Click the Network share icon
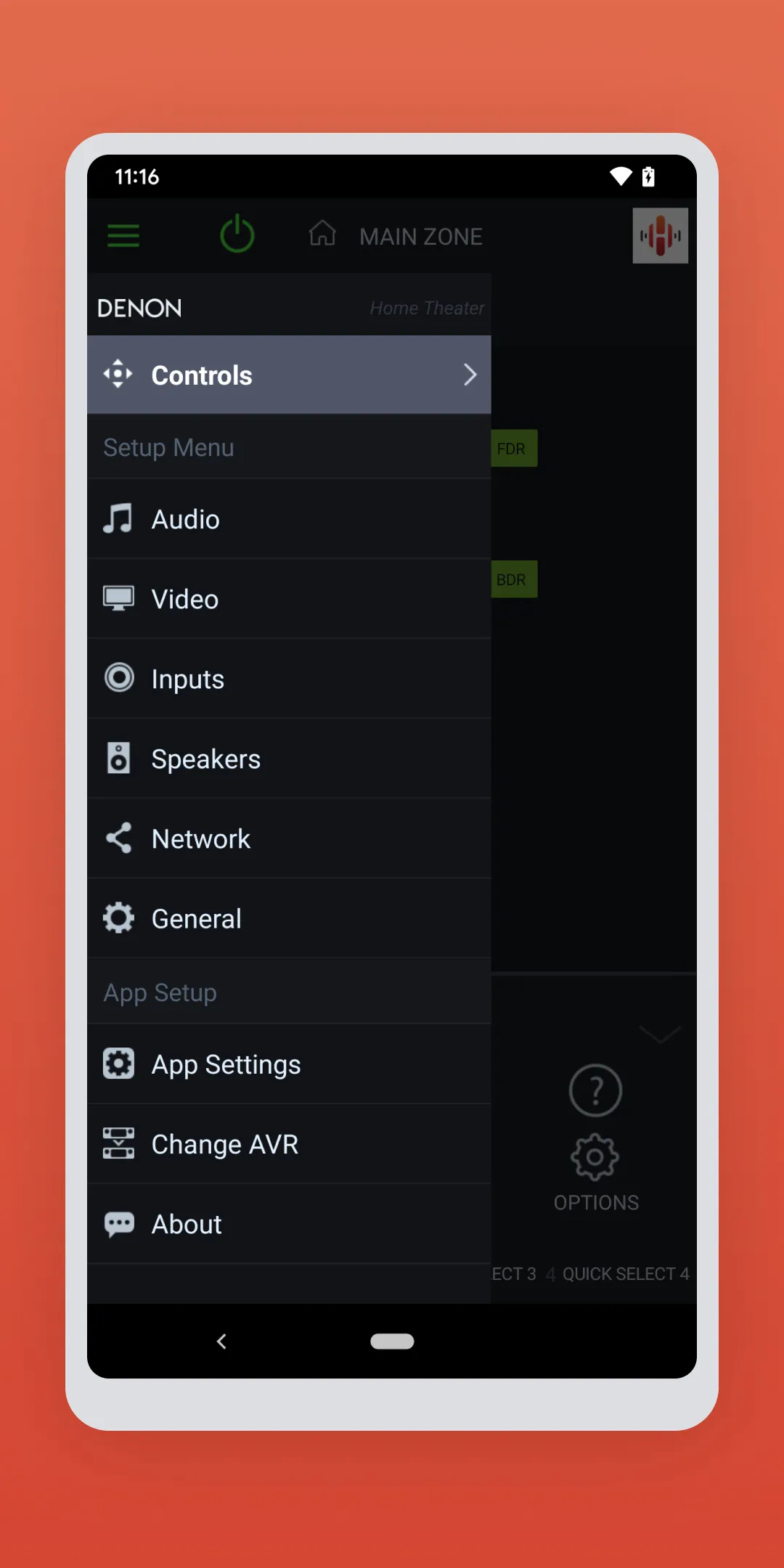 coord(119,838)
